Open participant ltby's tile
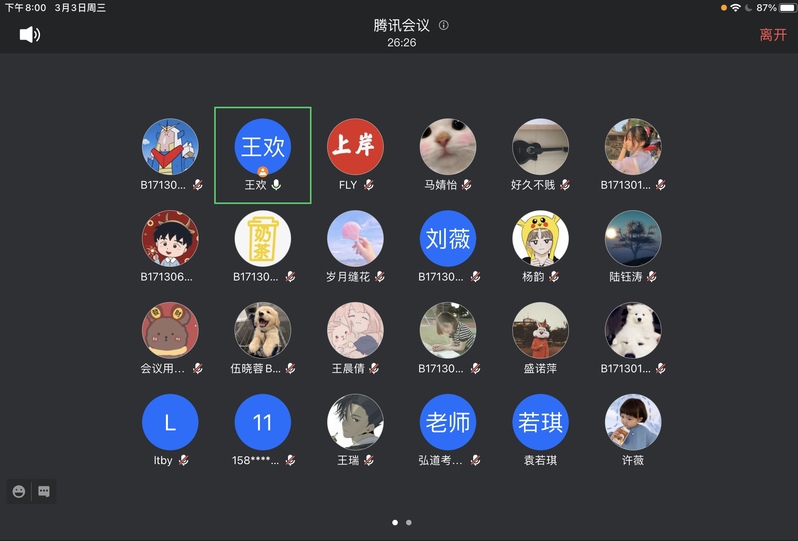Viewport: 798px width, 541px height. [x=170, y=430]
